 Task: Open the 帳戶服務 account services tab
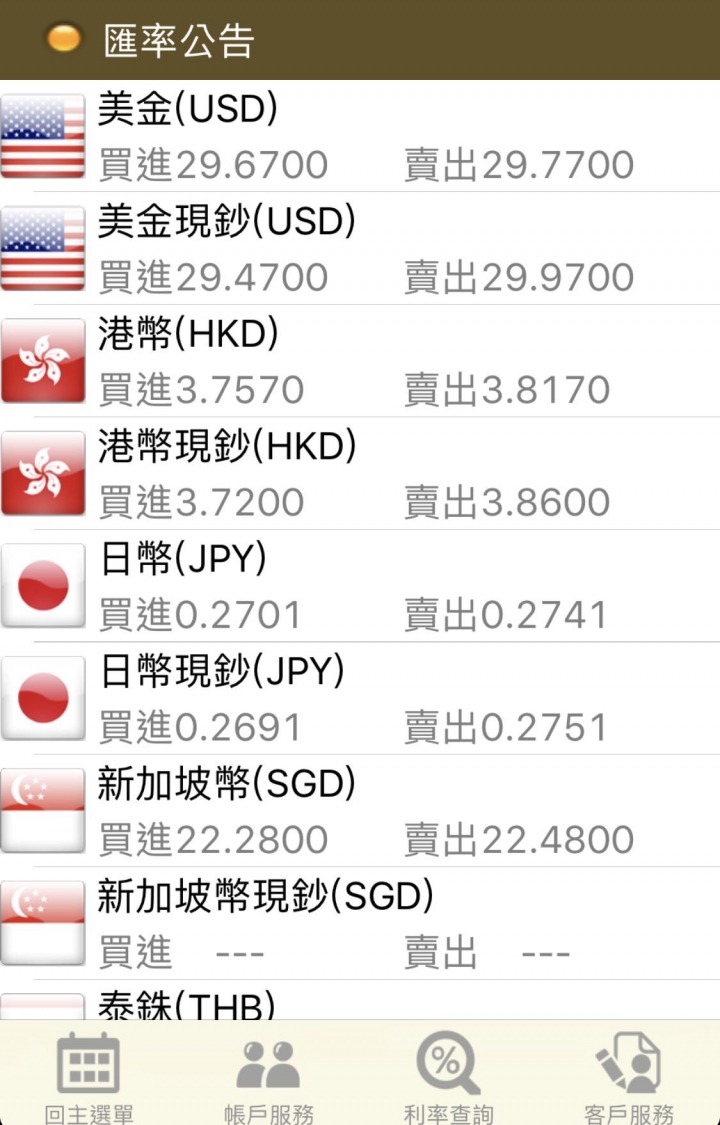[268, 1075]
